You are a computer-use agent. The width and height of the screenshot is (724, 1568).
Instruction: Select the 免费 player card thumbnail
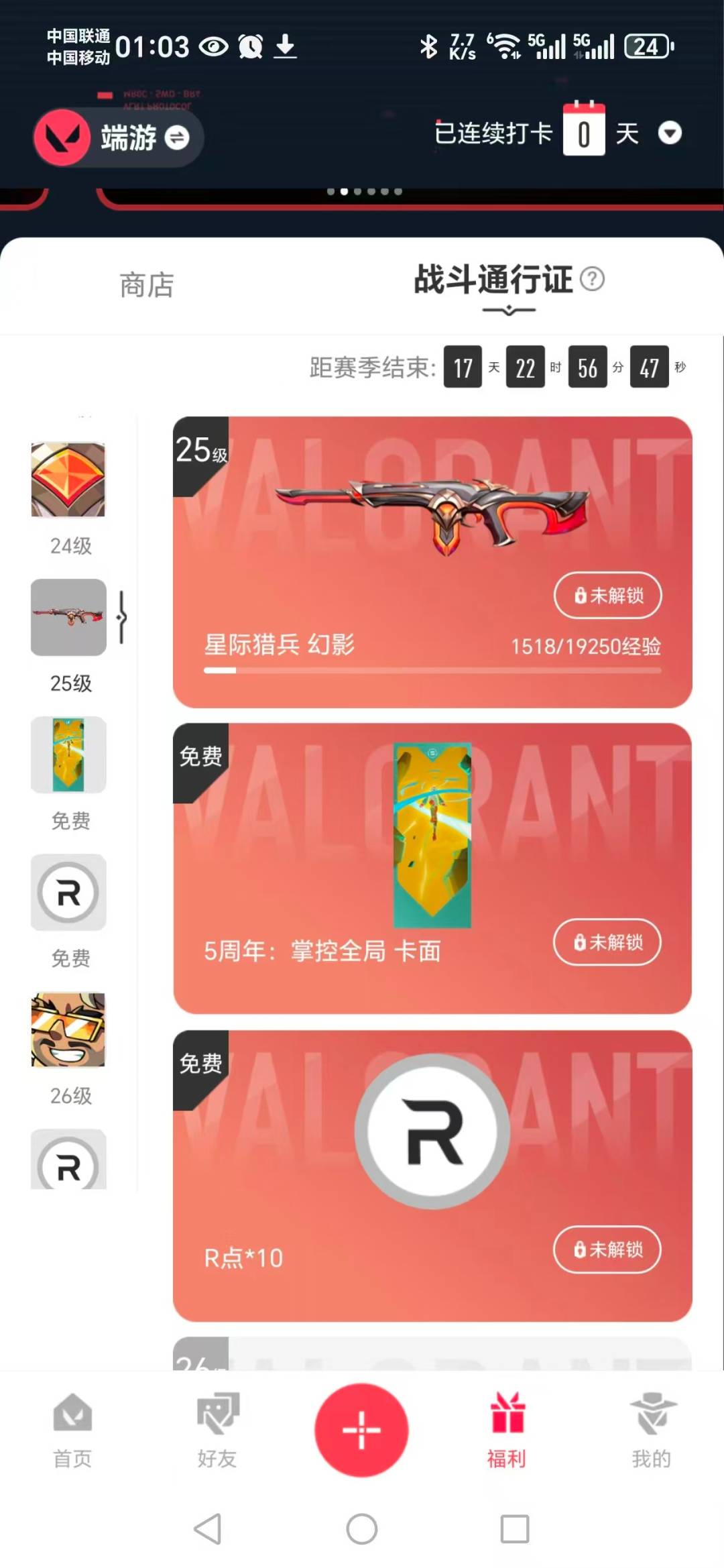click(x=68, y=755)
